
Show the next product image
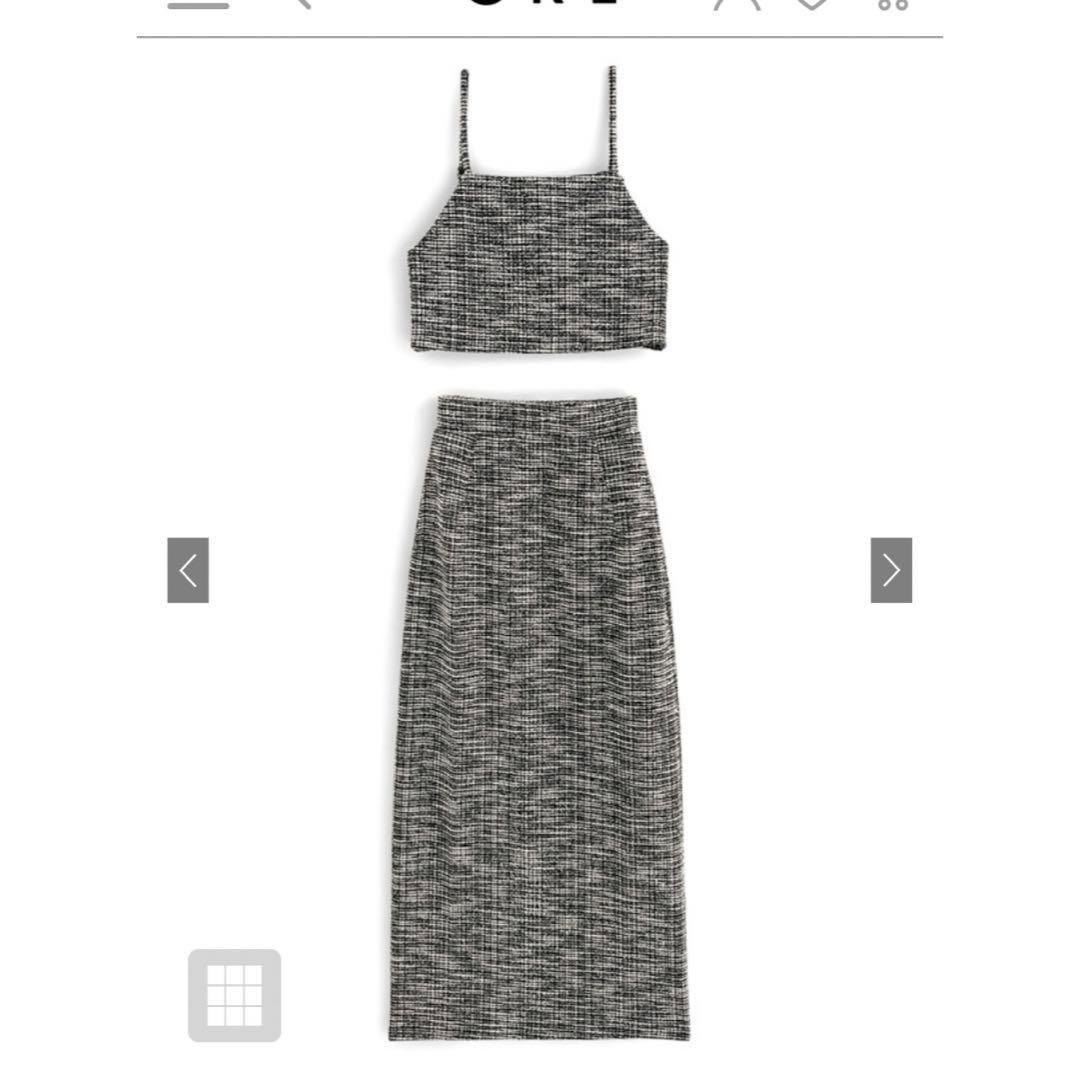tap(891, 570)
